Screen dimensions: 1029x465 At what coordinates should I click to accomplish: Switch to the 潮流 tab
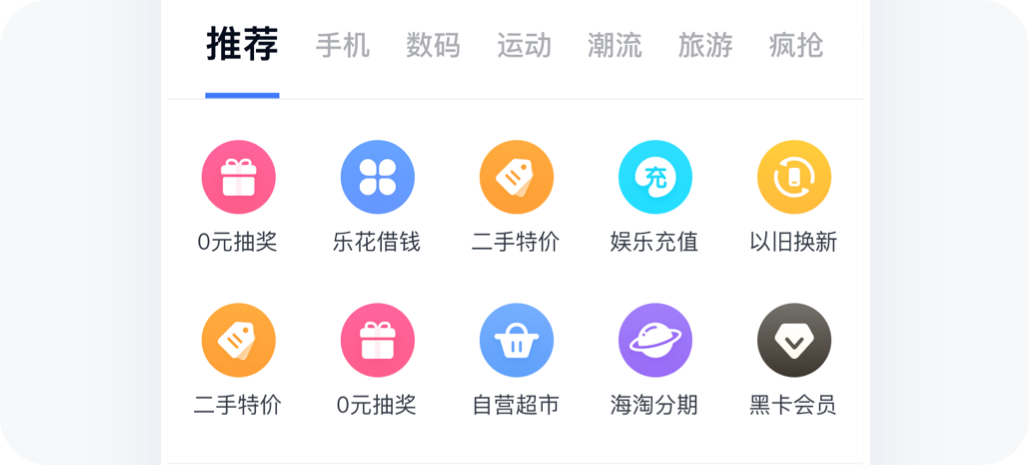pyautogui.click(x=615, y=46)
